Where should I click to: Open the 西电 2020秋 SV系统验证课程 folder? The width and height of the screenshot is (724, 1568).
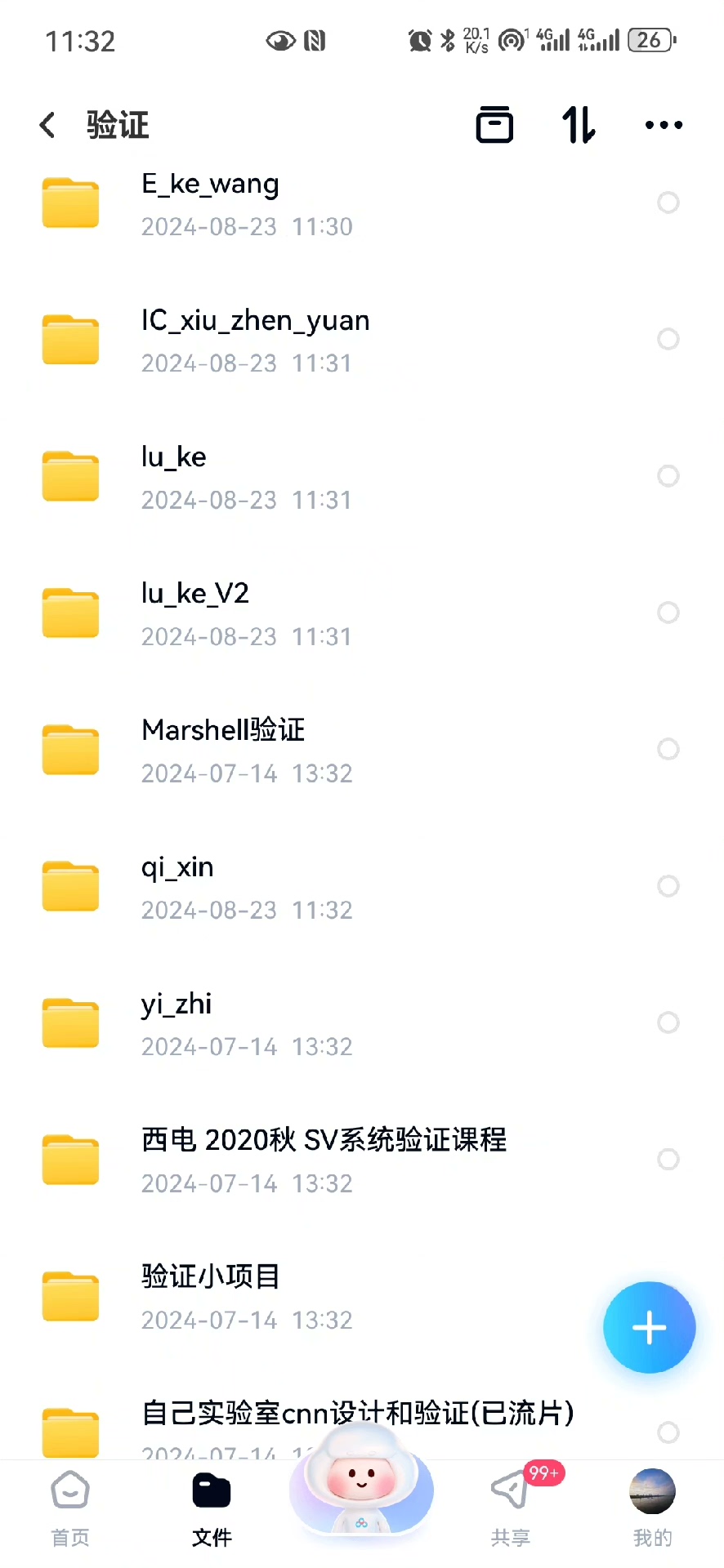(323, 1160)
